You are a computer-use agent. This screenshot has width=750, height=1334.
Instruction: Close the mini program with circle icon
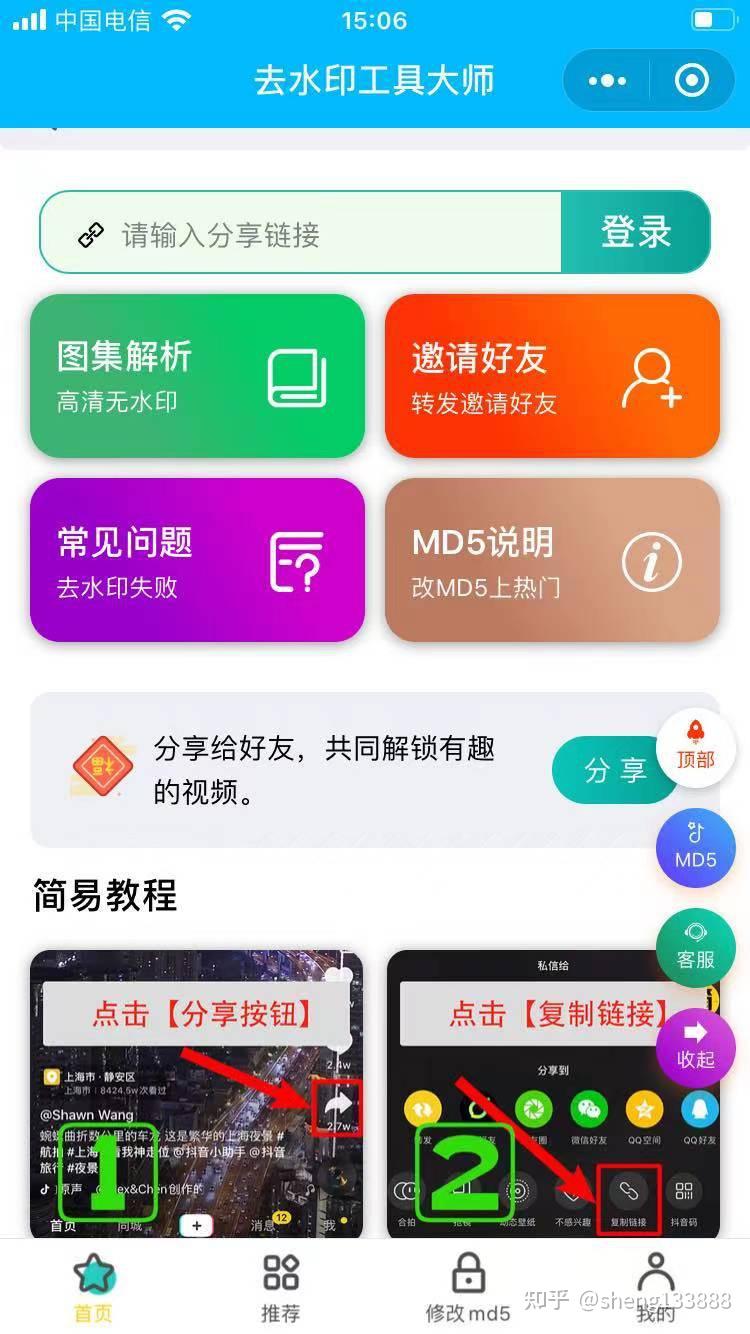click(692, 80)
